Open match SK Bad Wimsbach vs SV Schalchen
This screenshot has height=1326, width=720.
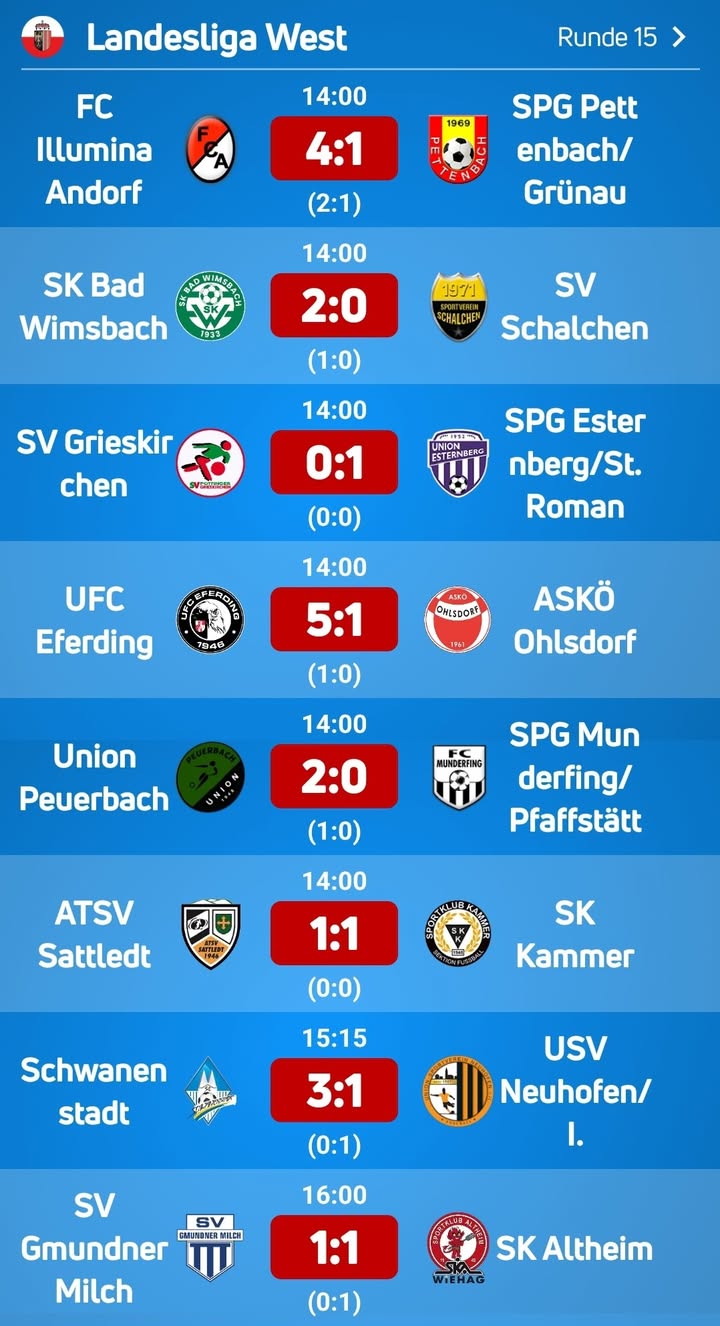(334, 306)
